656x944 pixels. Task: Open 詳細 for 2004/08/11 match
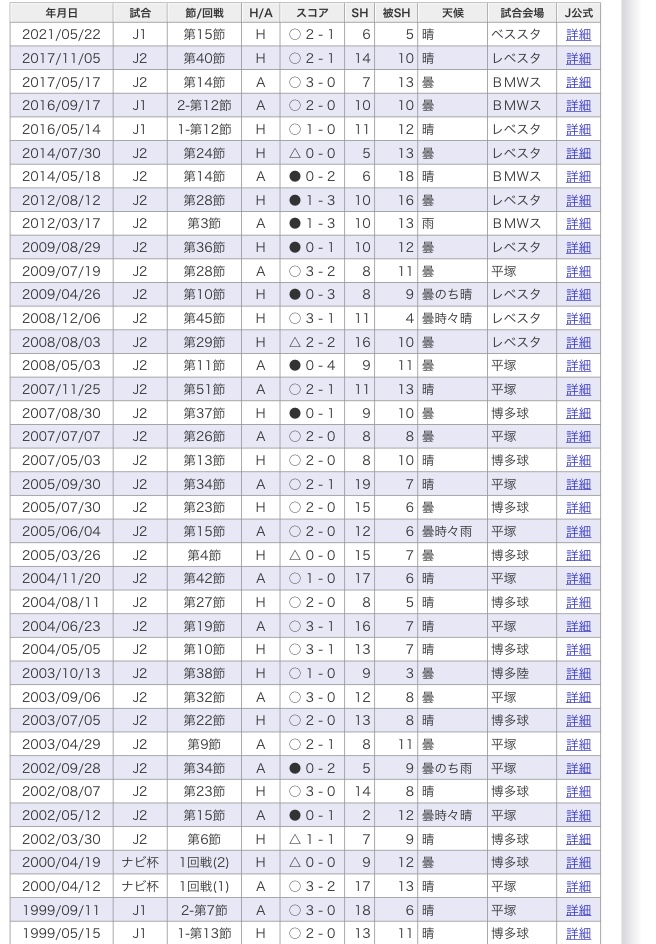click(x=578, y=602)
